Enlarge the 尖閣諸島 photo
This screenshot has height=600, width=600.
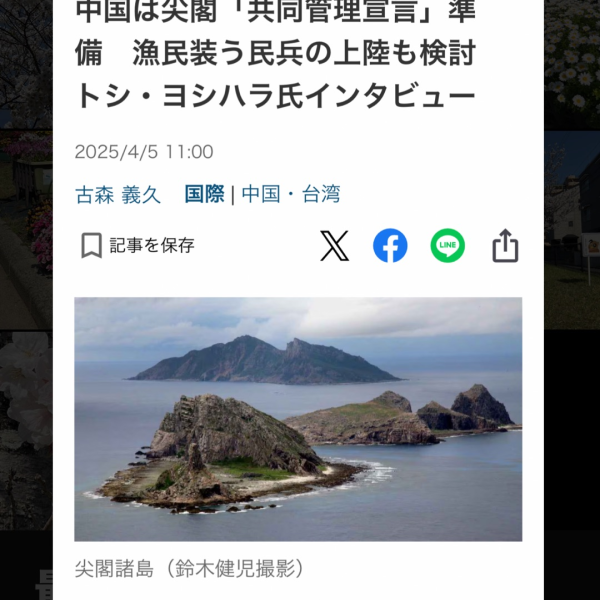coord(298,418)
